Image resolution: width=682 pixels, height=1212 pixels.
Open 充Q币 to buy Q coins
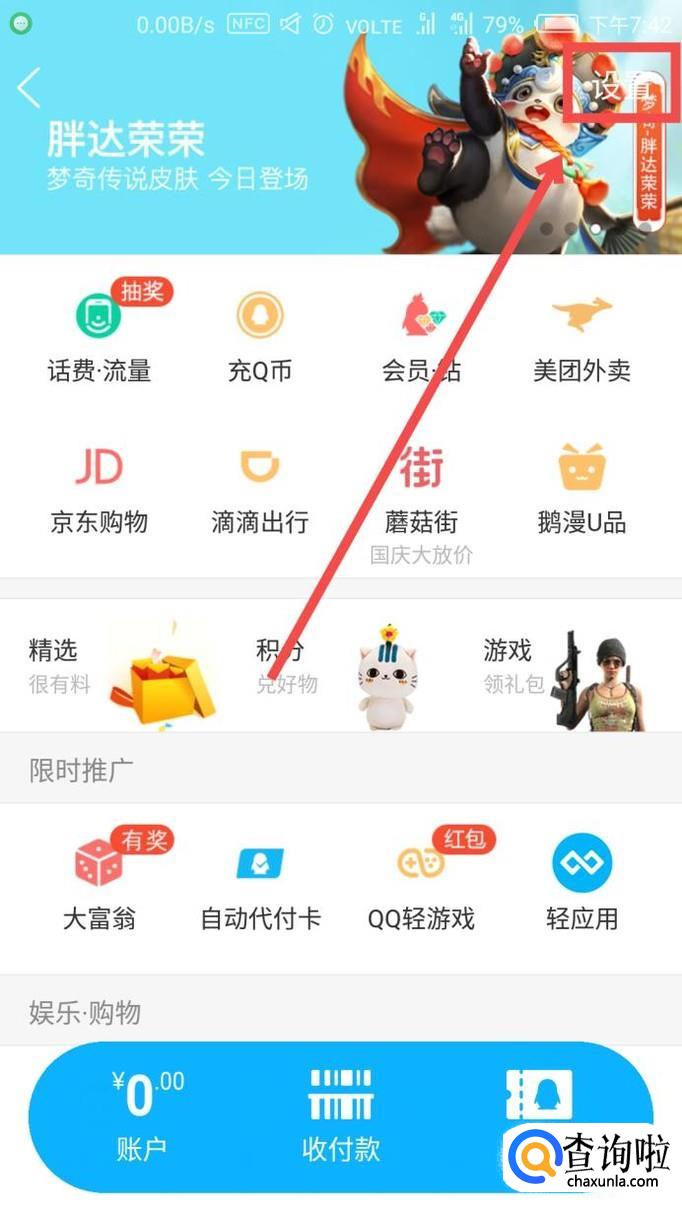point(260,335)
